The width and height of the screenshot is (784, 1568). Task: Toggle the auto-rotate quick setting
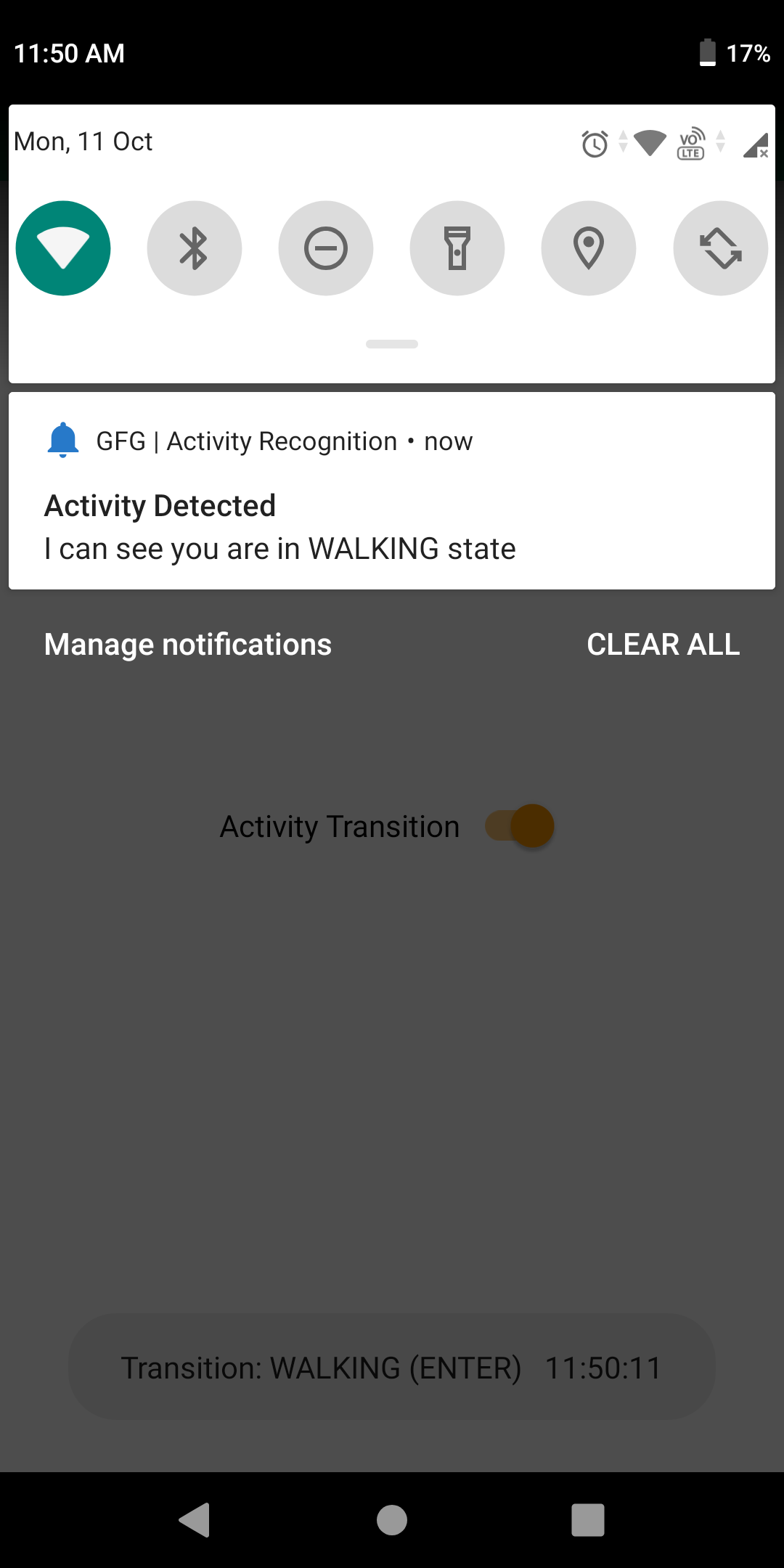click(x=720, y=248)
